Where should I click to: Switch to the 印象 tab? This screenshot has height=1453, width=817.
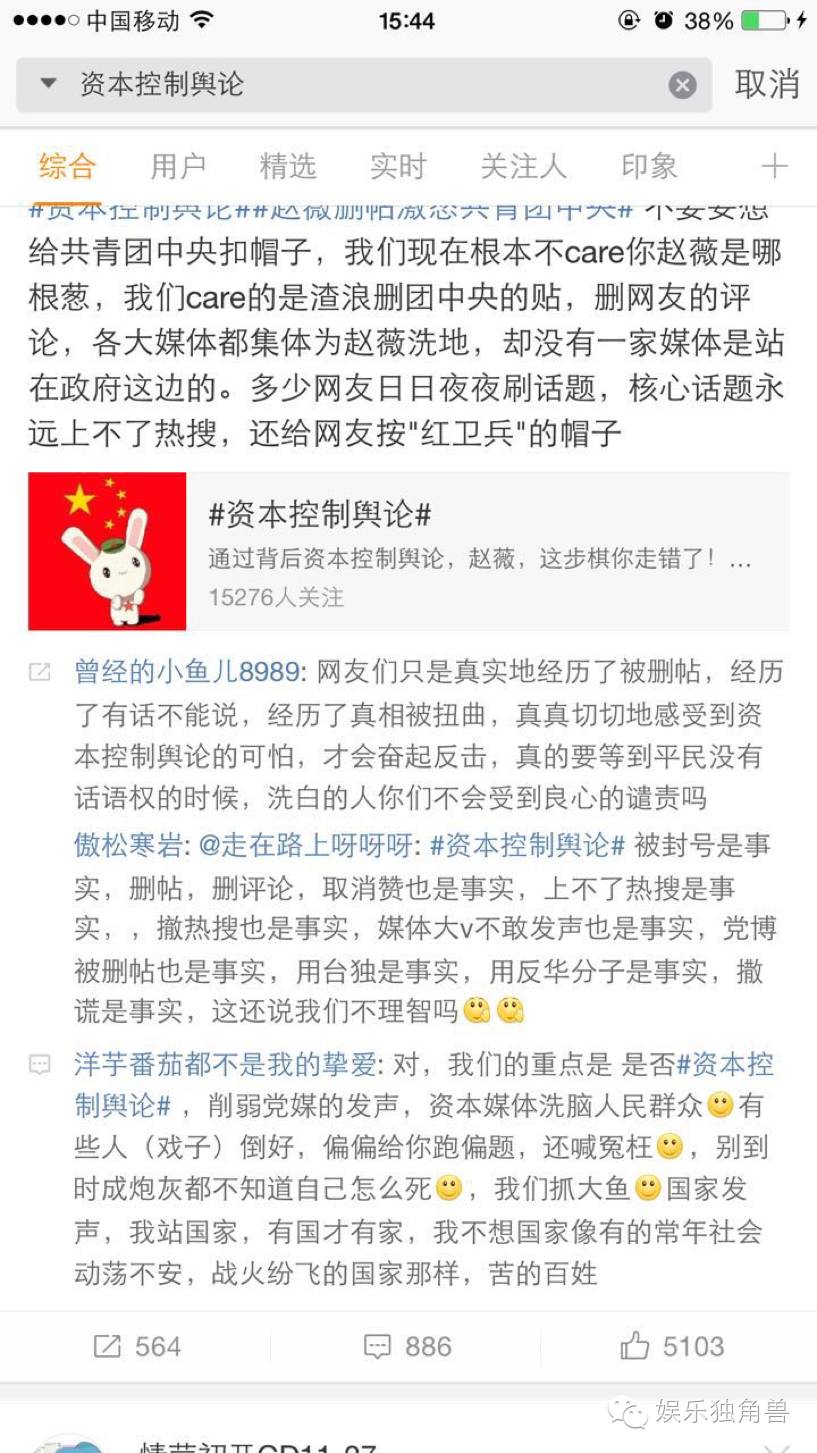tap(648, 166)
